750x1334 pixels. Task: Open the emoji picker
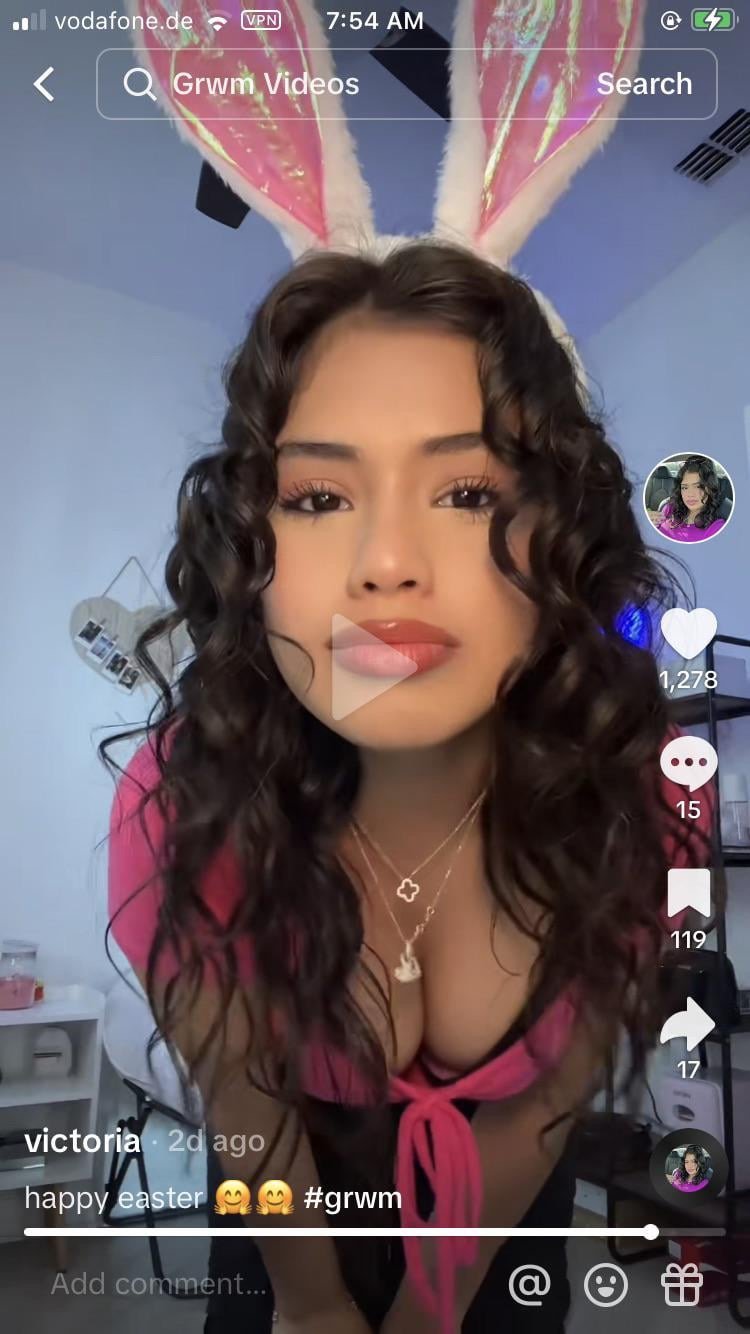coord(606,1285)
